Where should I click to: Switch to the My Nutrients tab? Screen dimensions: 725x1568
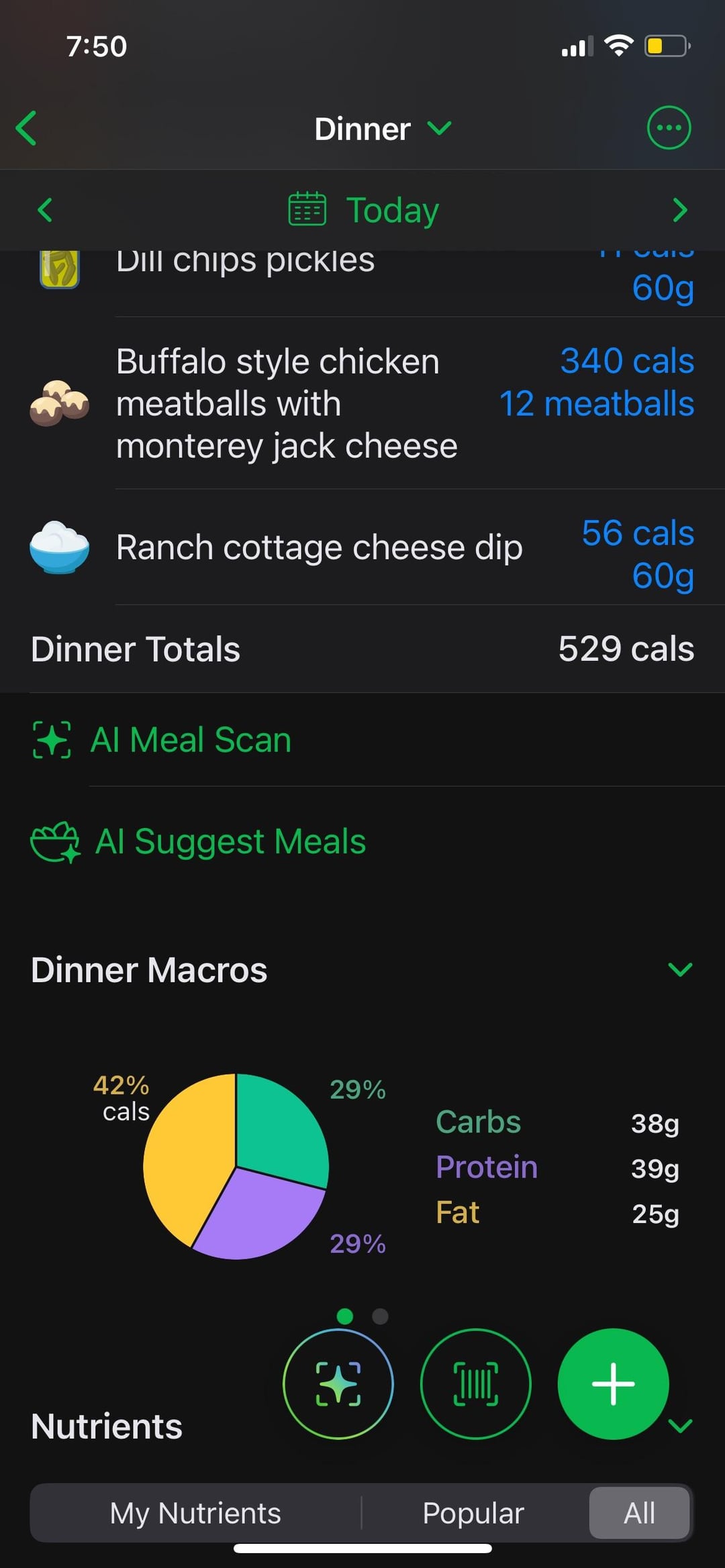click(195, 1513)
